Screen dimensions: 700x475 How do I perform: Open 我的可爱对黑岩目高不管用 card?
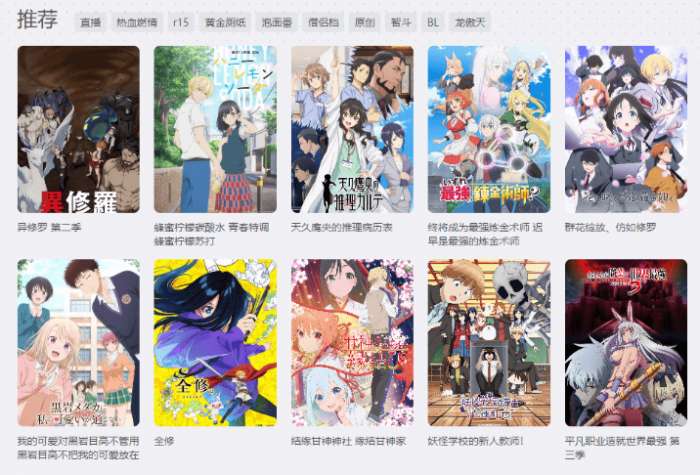coord(78,342)
